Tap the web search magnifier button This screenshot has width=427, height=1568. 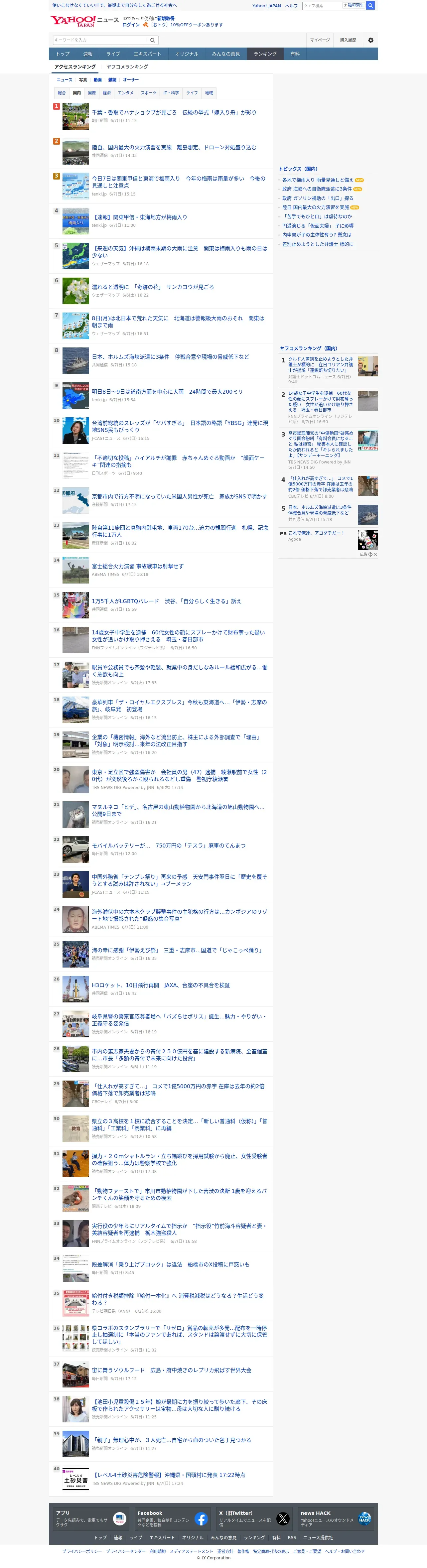(x=370, y=5)
